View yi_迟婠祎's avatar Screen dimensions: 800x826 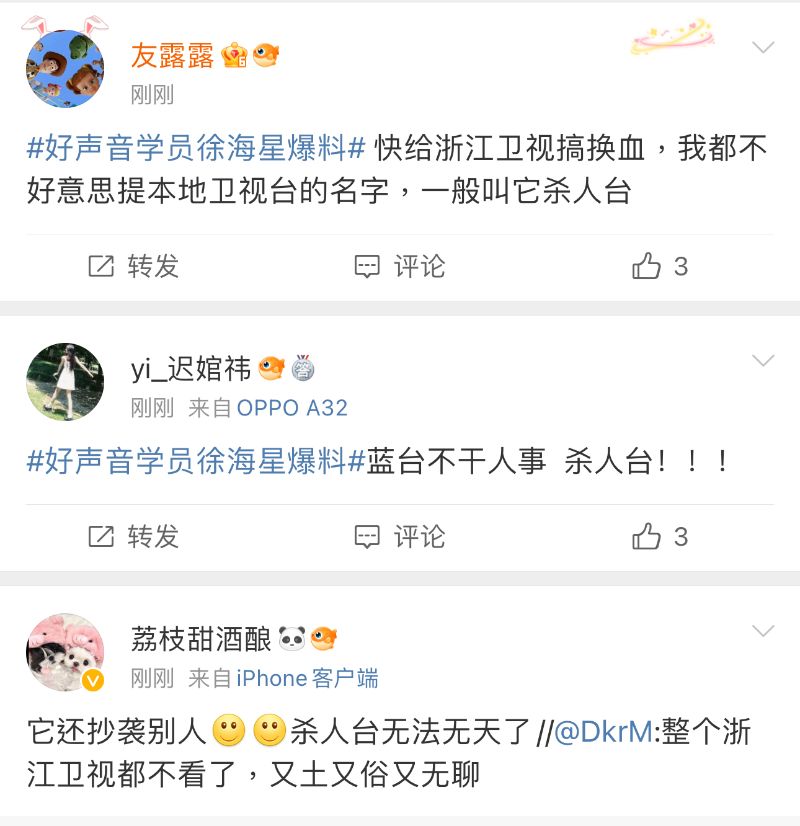point(65,381)
